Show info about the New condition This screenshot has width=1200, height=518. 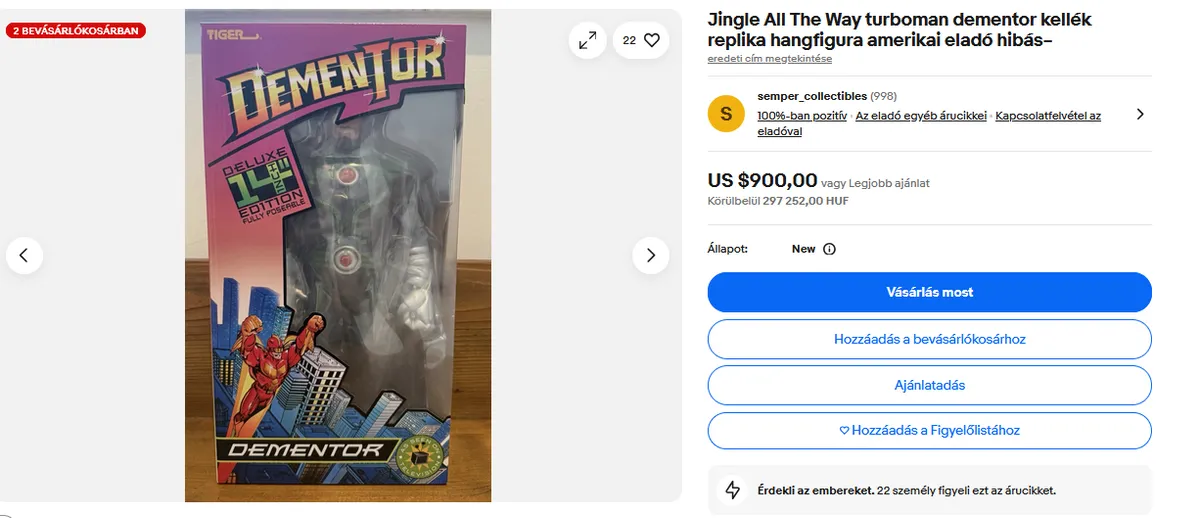click(x=829, y=249)
